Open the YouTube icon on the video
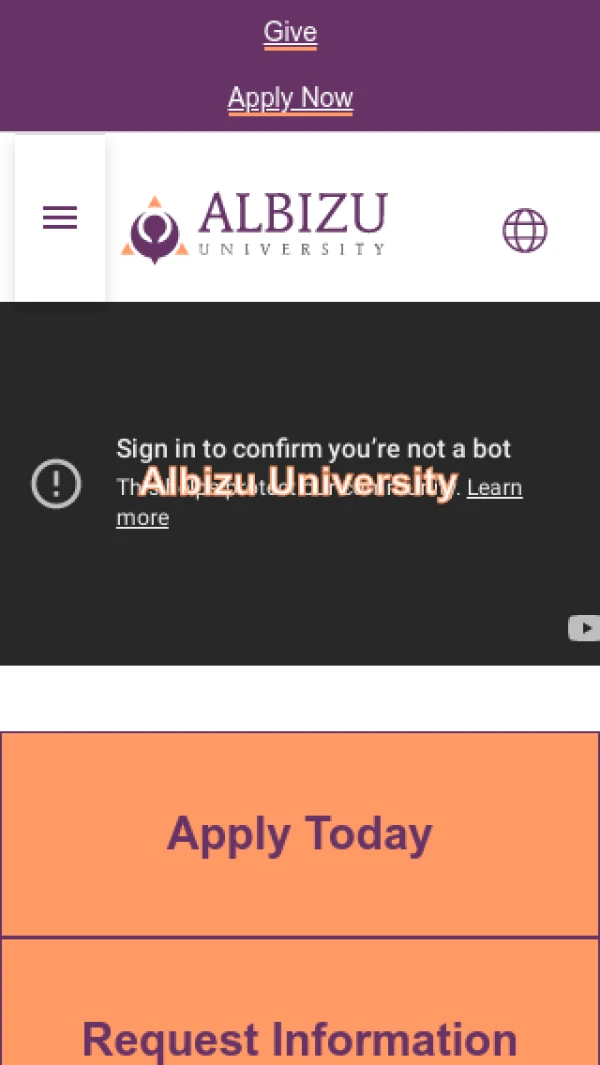This screenshot has width=600, height=1065. 584,628
